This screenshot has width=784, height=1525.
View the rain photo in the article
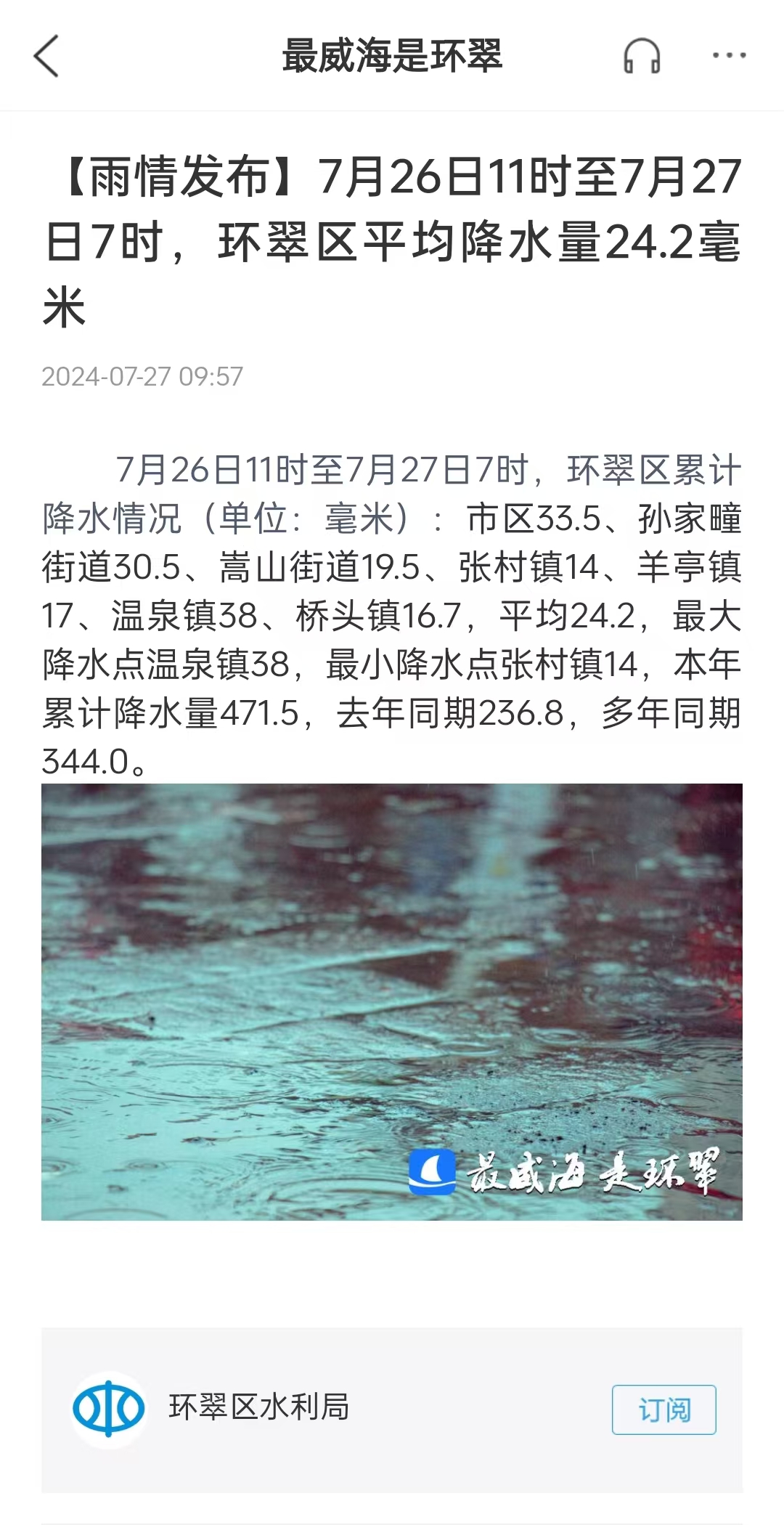(392, 1001)
